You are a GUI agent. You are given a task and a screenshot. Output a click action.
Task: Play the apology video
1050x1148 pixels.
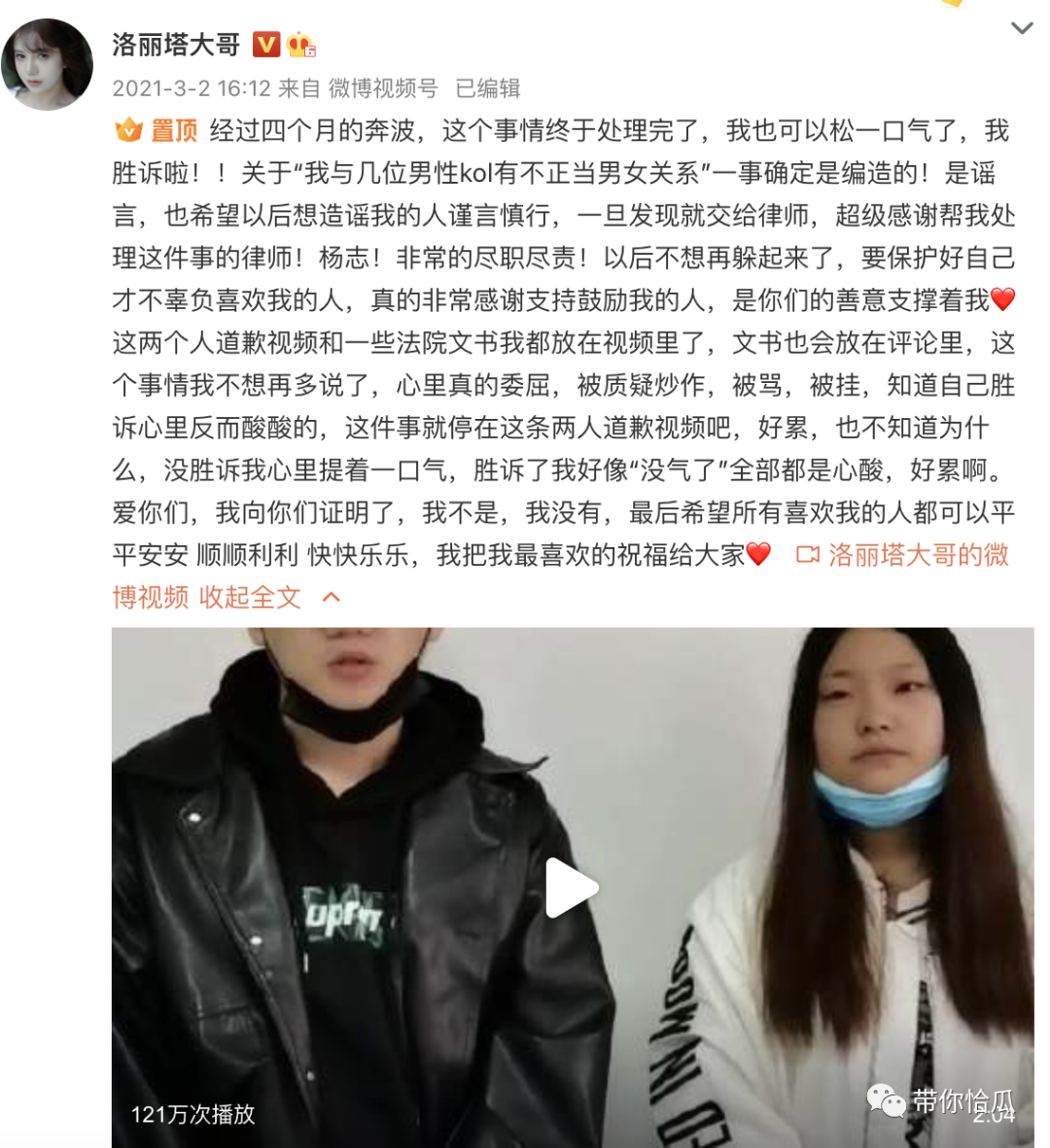(571, 887)
